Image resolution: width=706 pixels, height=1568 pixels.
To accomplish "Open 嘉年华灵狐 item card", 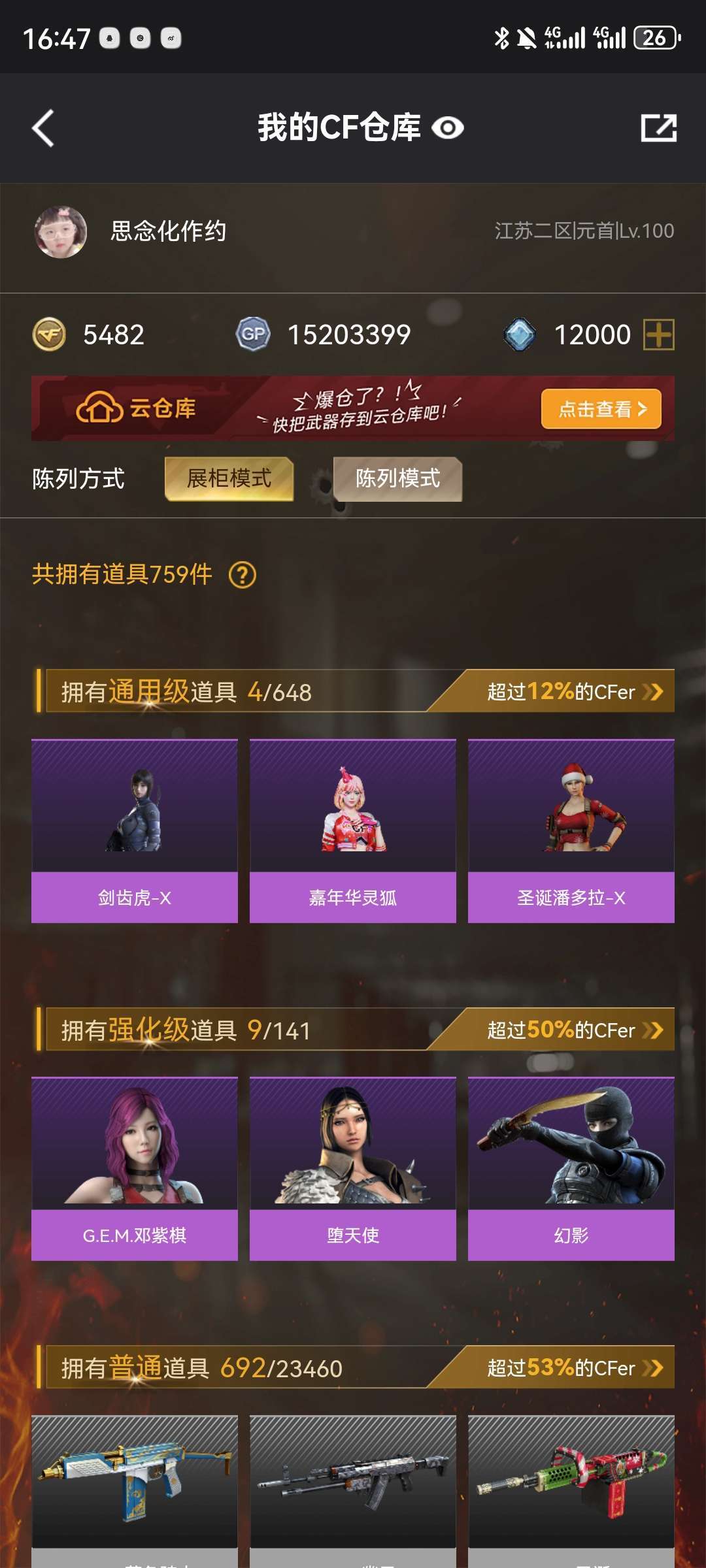I will (x=353, y=831).
